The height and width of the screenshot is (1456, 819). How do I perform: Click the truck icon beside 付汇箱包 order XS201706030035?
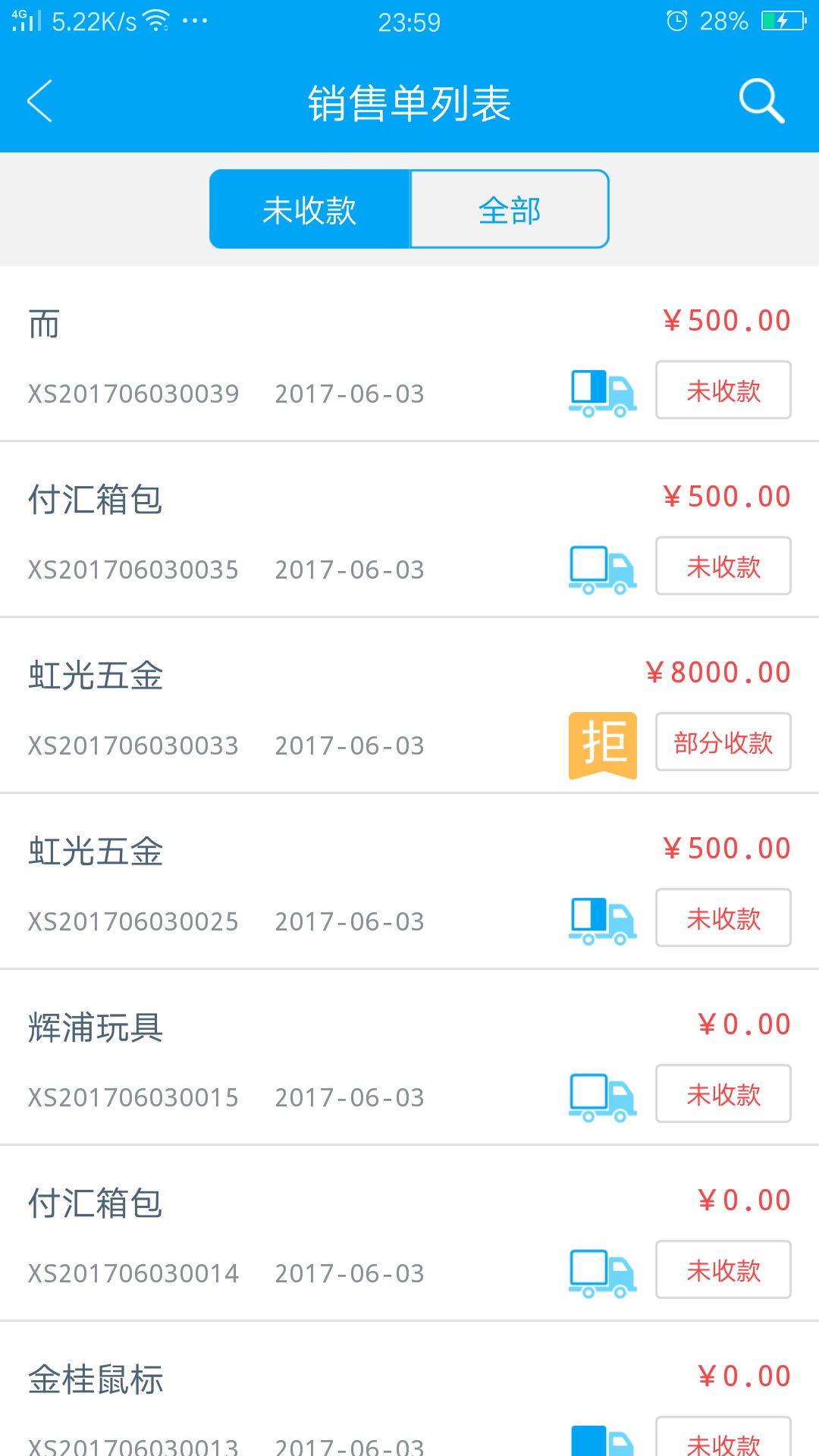tap(601, 567)
